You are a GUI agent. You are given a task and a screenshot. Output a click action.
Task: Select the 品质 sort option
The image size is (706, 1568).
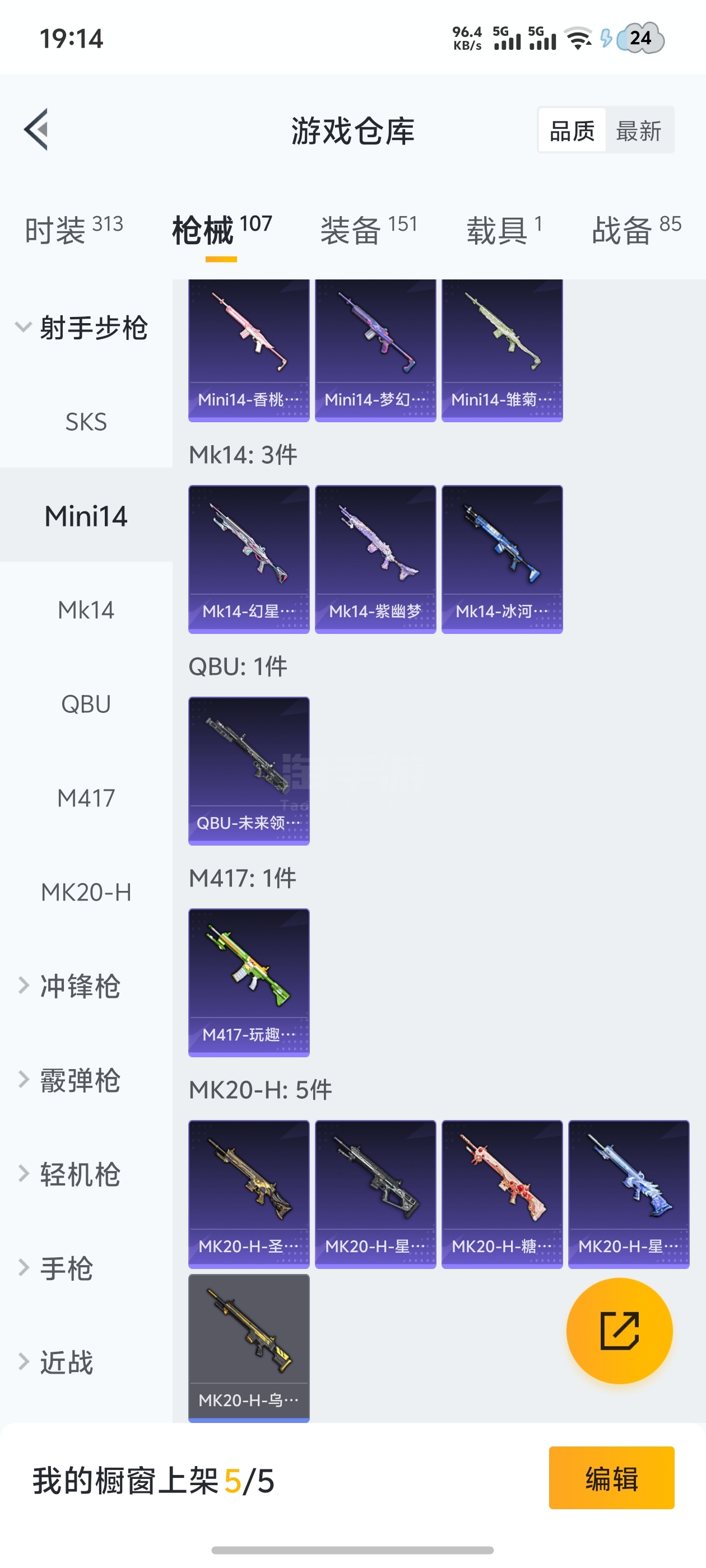coord(572,130)
